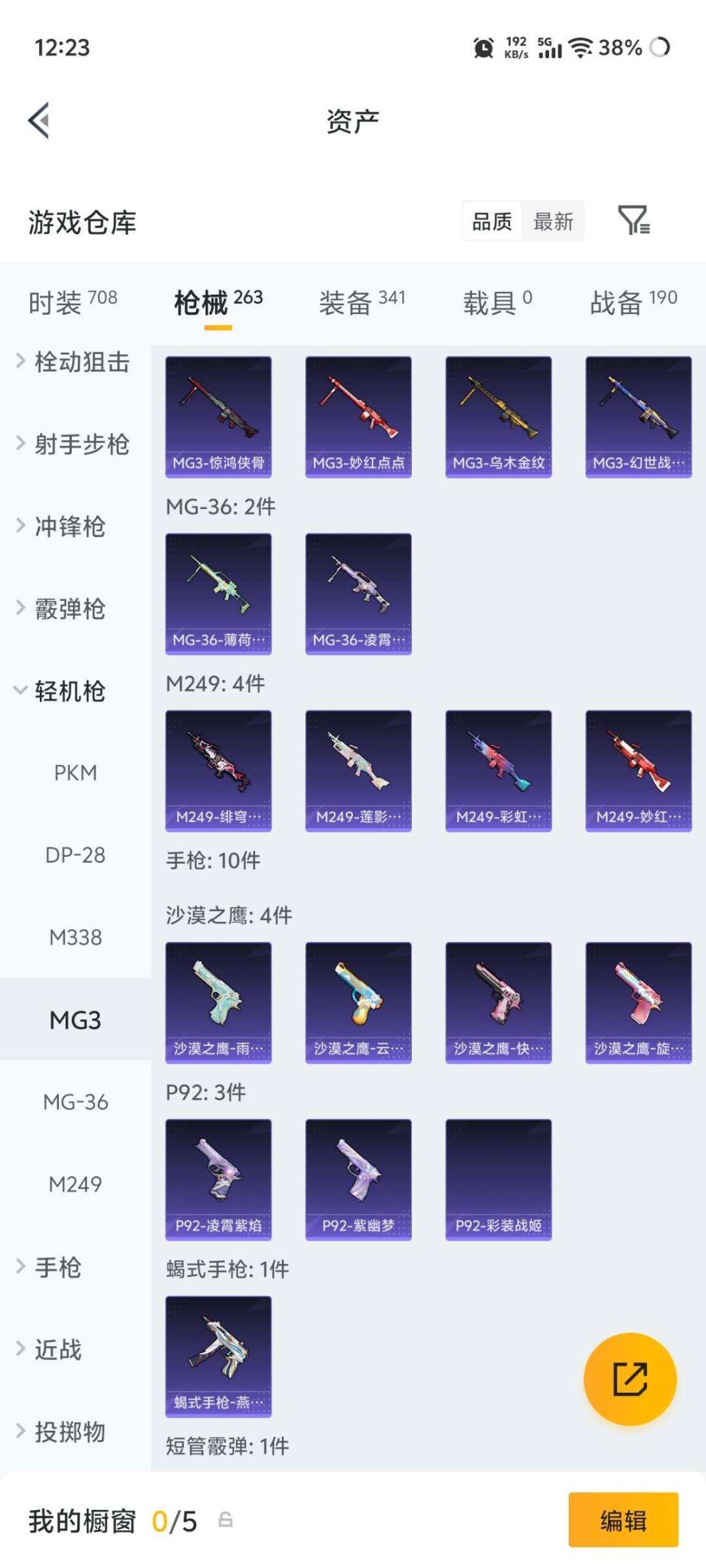Open the filter icon beside 最新
Viewport: 706px width, 1568px height.
click(633, 220)
